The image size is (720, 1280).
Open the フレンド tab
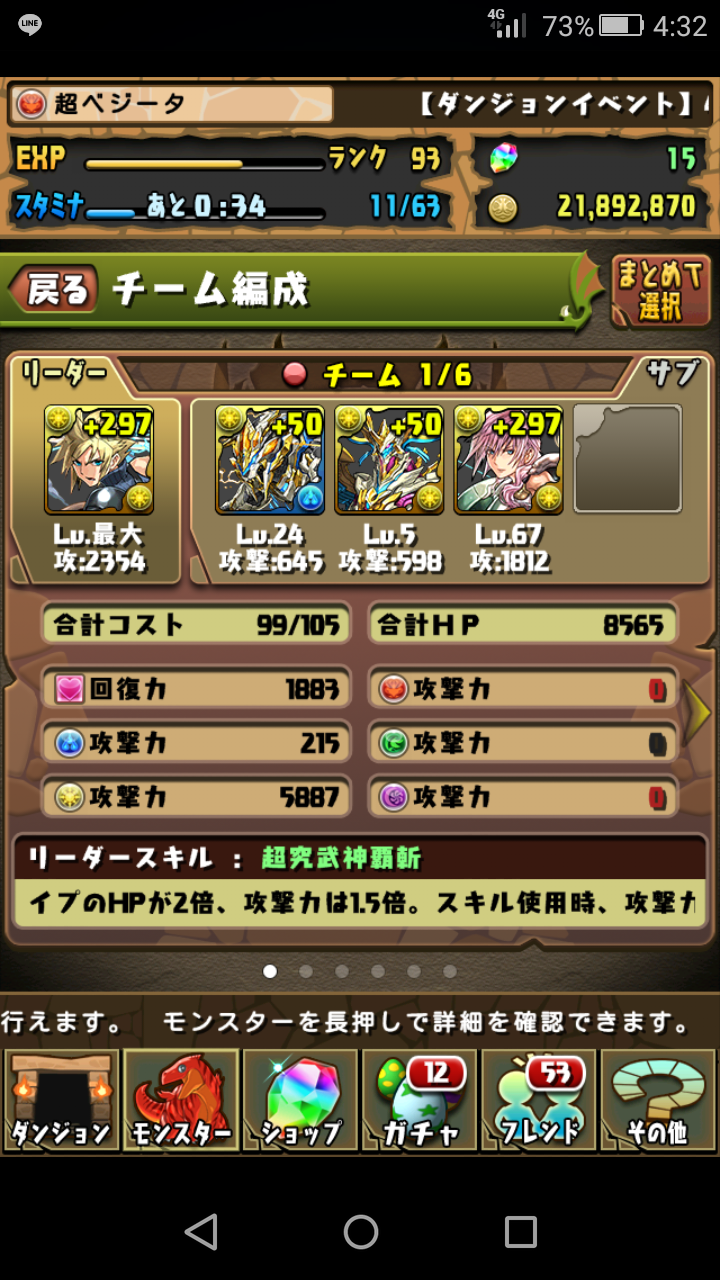pos(539,1101)
